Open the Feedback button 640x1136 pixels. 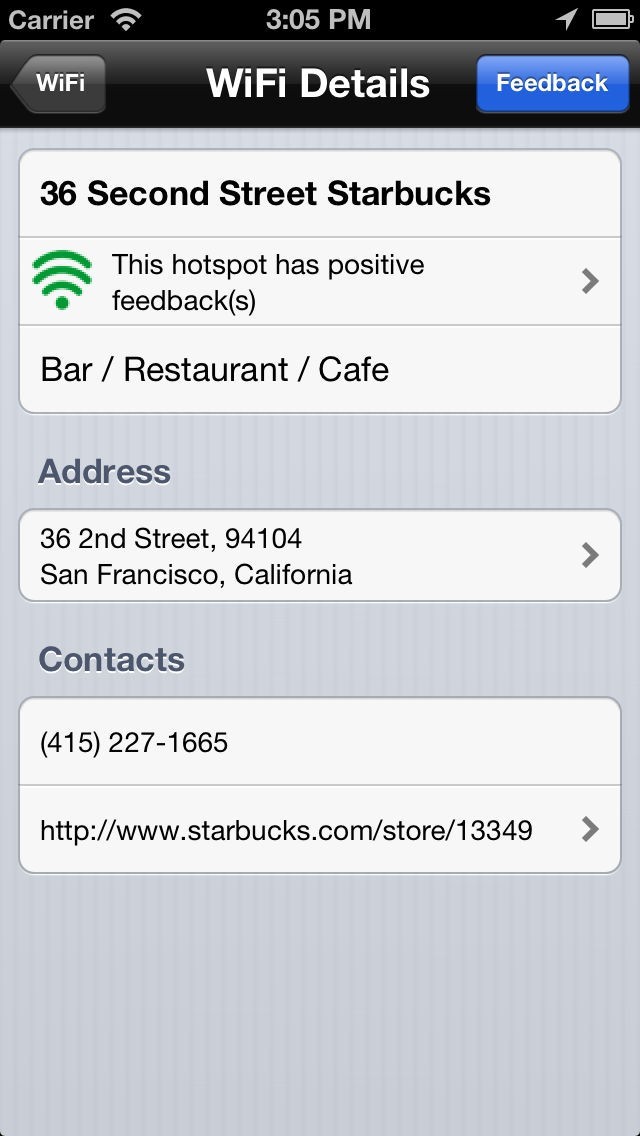coord(551,84)
